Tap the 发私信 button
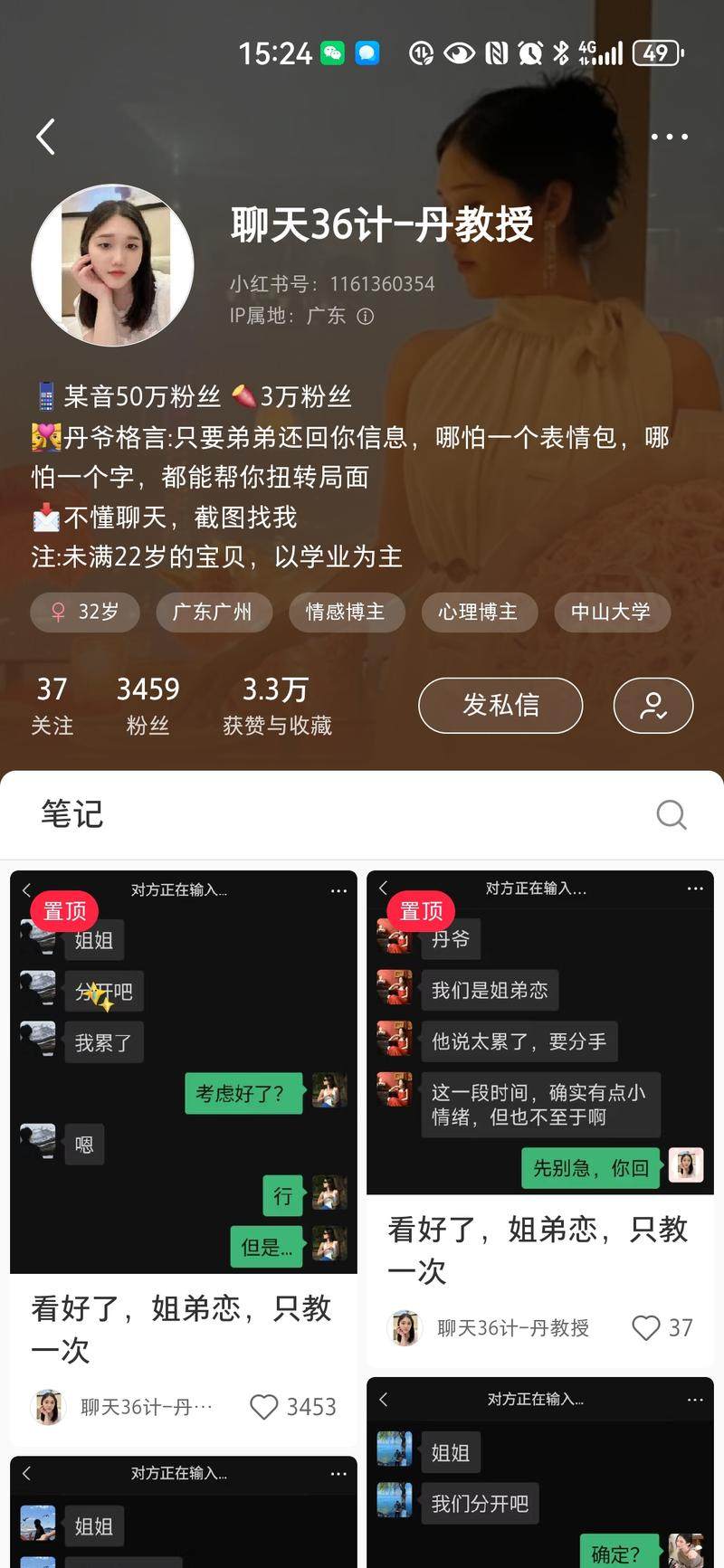Screen dimensions: 724x1568 coord(500,706)
